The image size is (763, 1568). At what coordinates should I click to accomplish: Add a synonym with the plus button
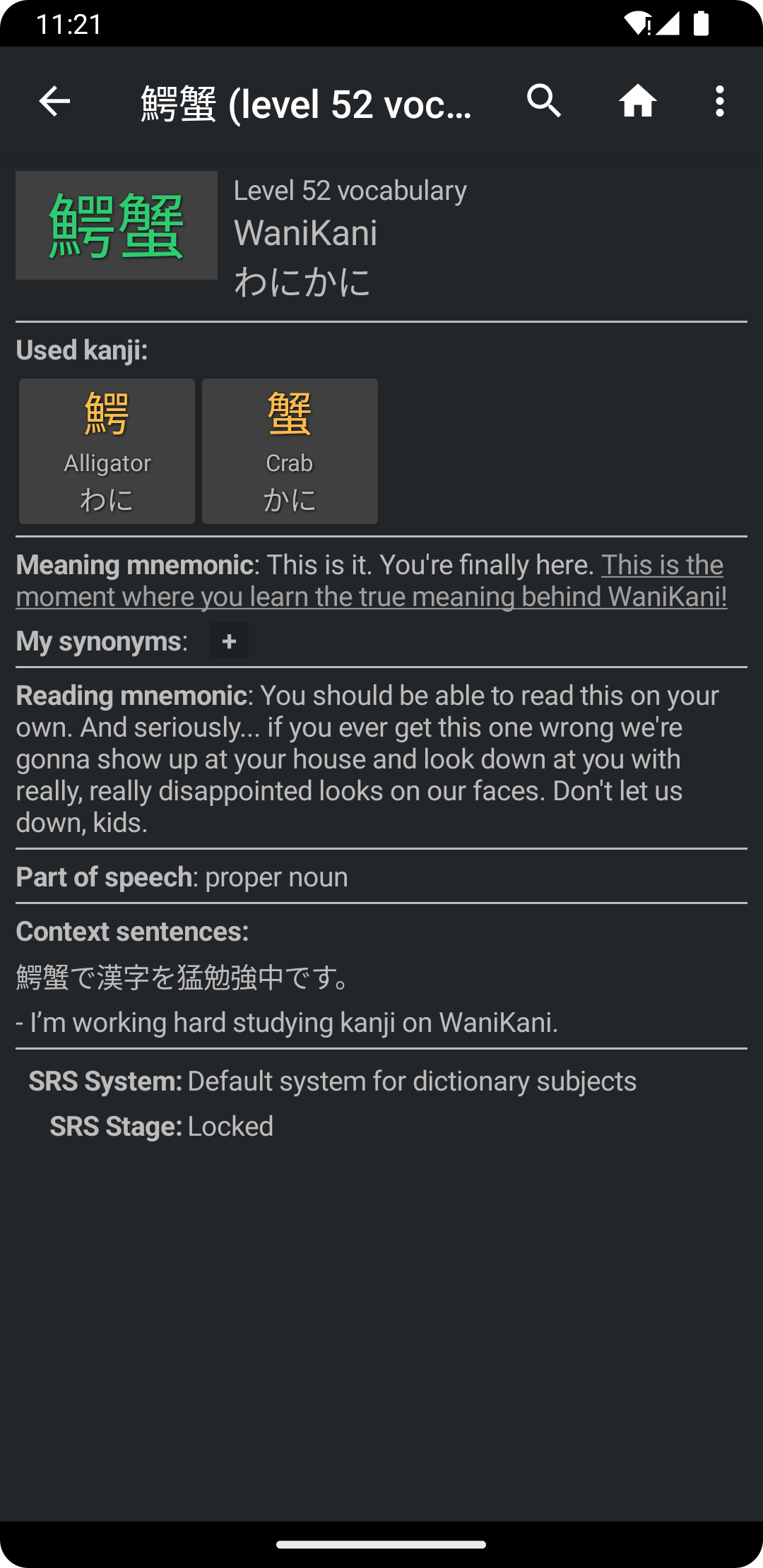(x=229, y=641)
